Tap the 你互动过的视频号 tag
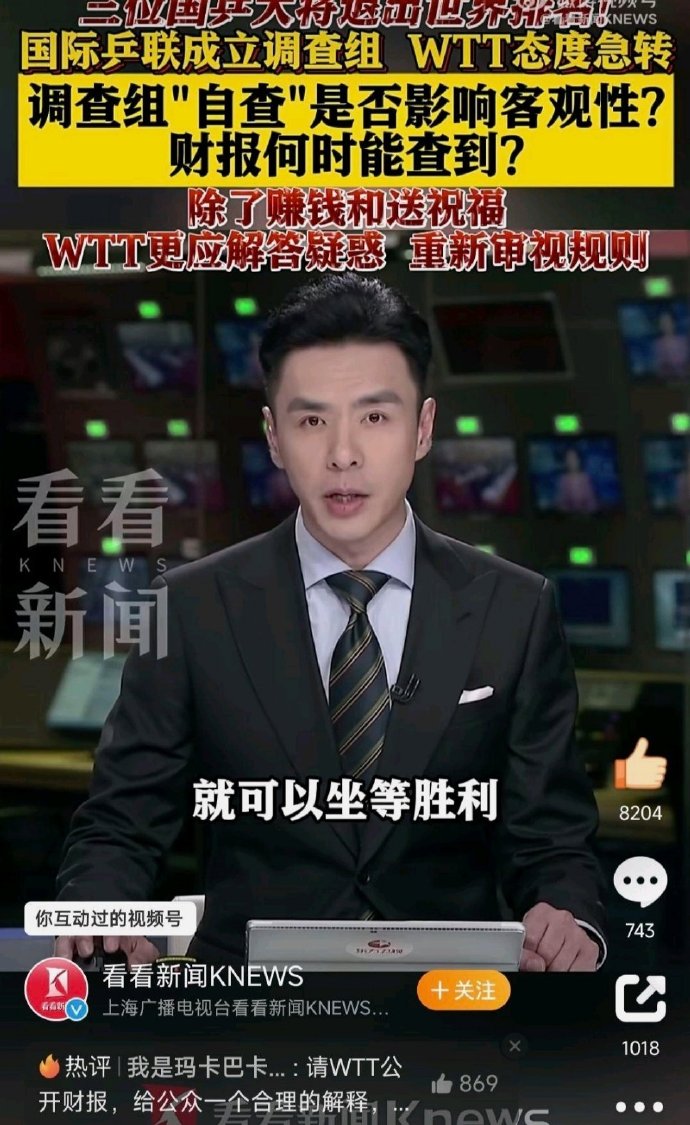This screenshot has height=1125, width=690. pos(109,917)
